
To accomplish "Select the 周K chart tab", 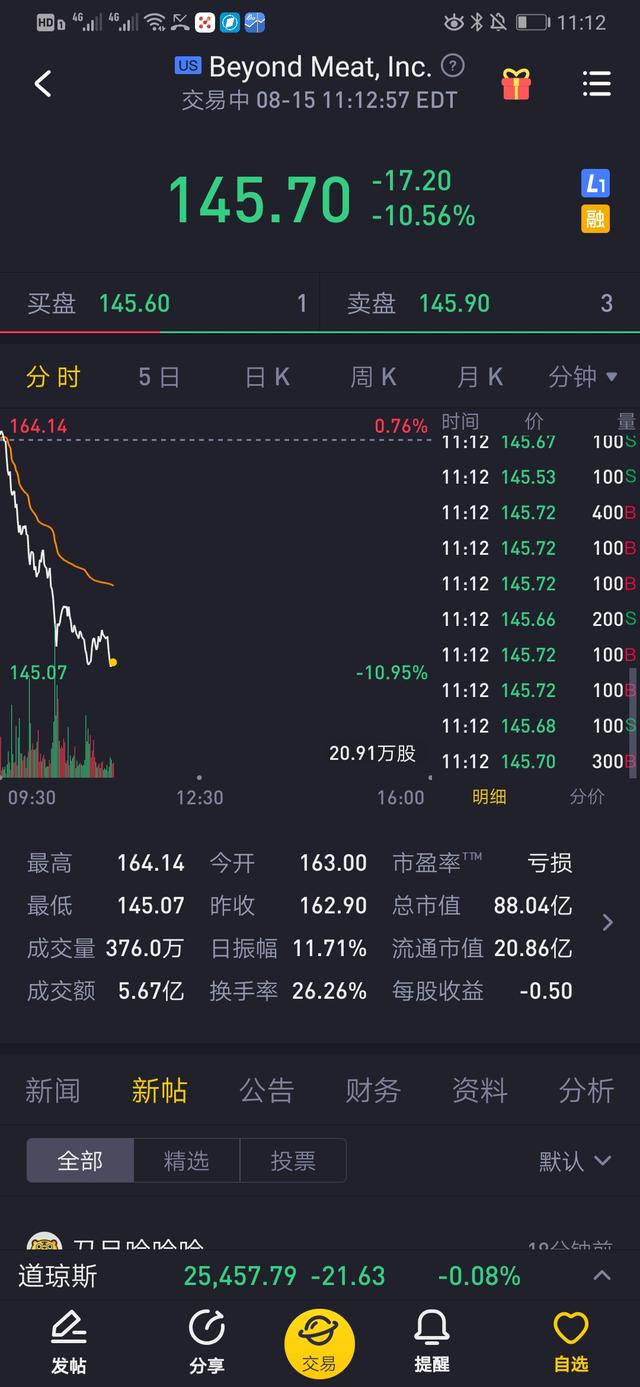I will tap(373, 377).
